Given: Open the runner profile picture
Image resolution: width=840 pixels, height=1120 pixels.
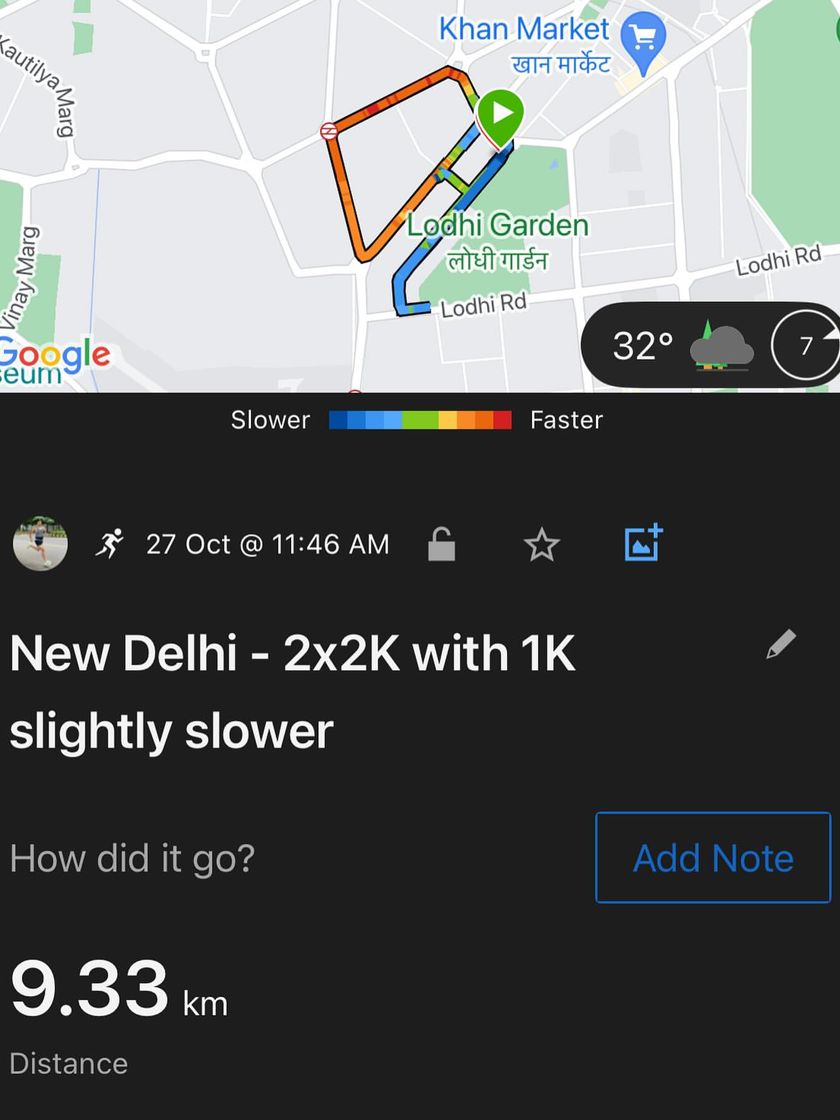Looking at the screenshot, I should [x=40, y=544].
